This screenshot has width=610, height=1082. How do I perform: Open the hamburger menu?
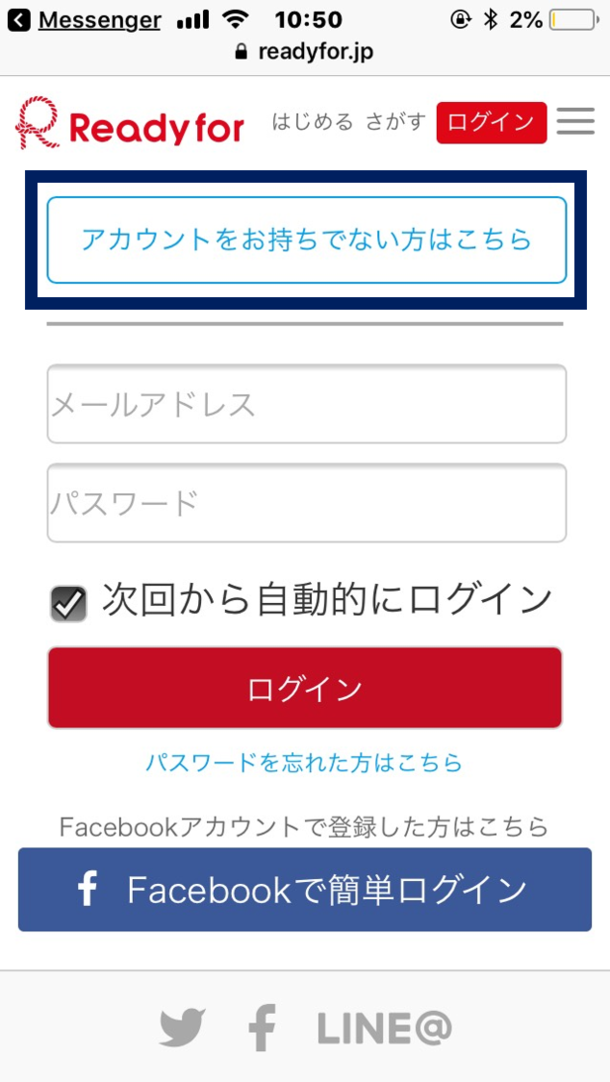click(x=575, y=122)
